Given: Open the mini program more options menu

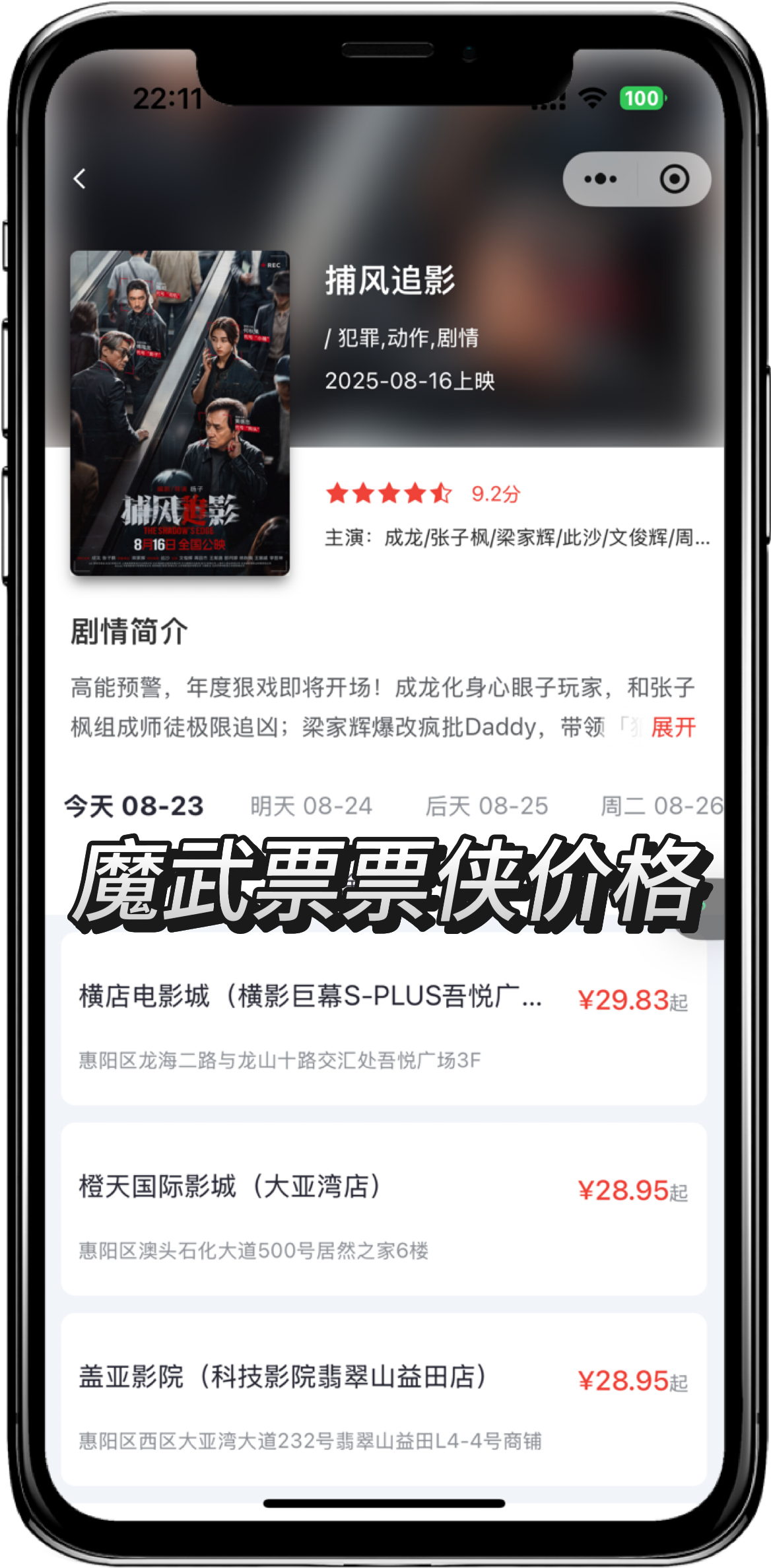Looking at the screenshot, I should [600, 179].
